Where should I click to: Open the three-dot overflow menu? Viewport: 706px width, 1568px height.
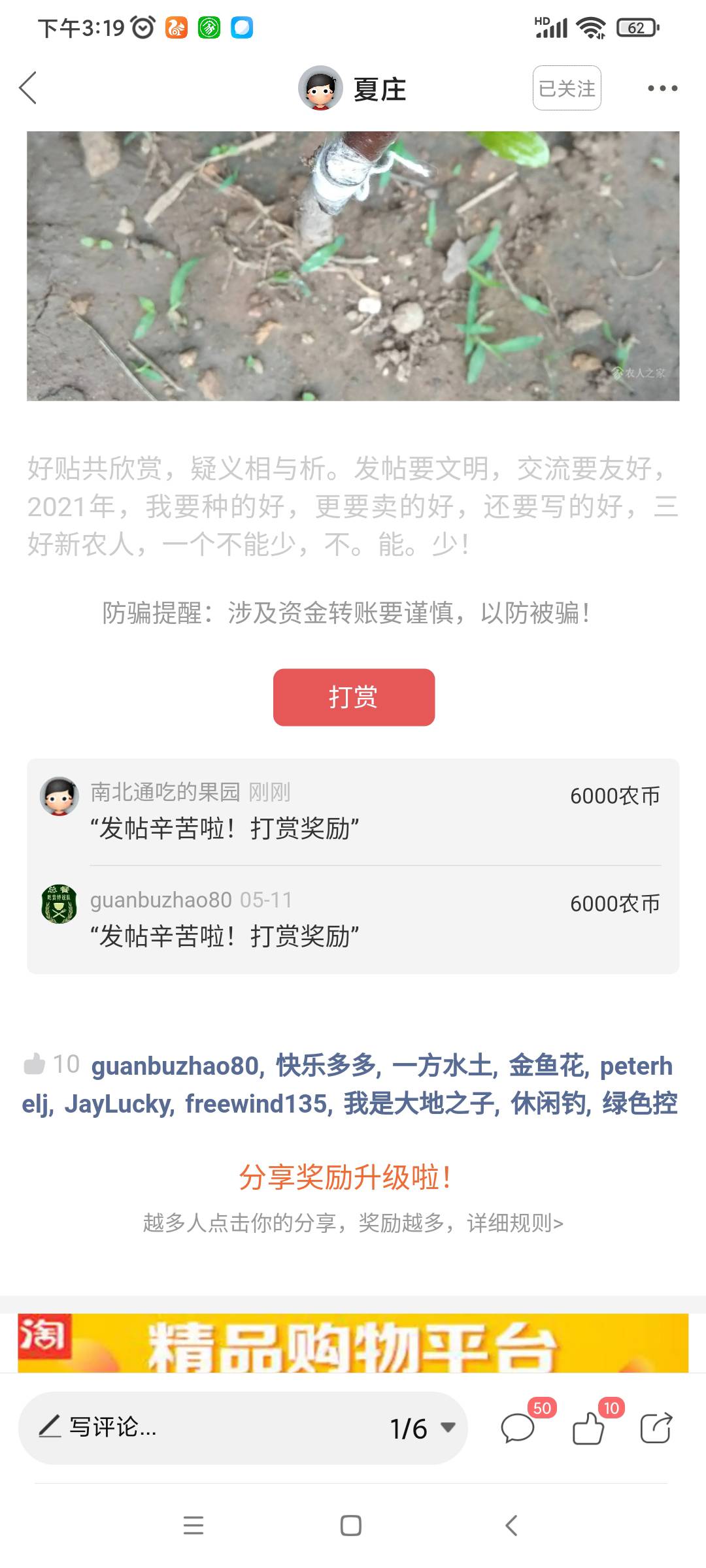point(662,88)
